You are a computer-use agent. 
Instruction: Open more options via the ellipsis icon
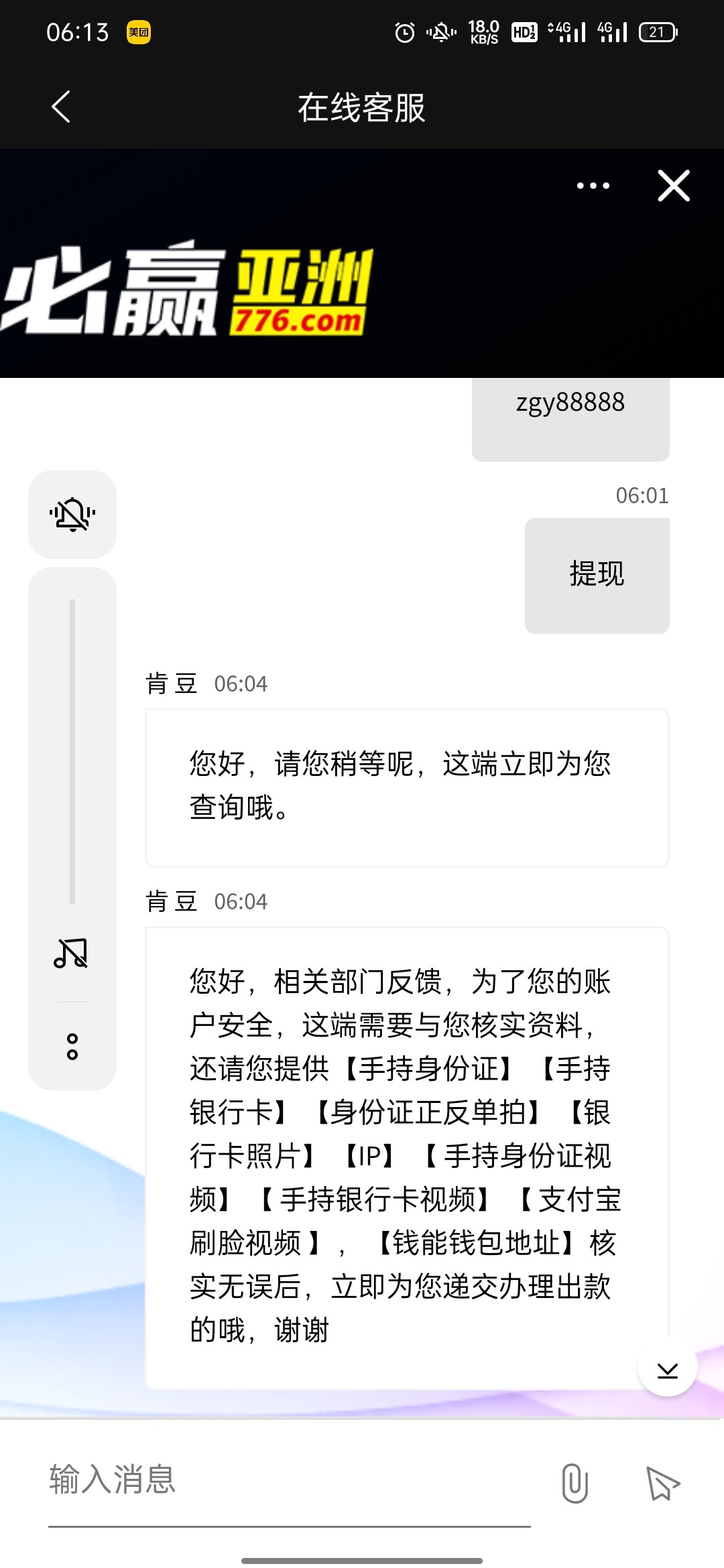click(593, 186)
